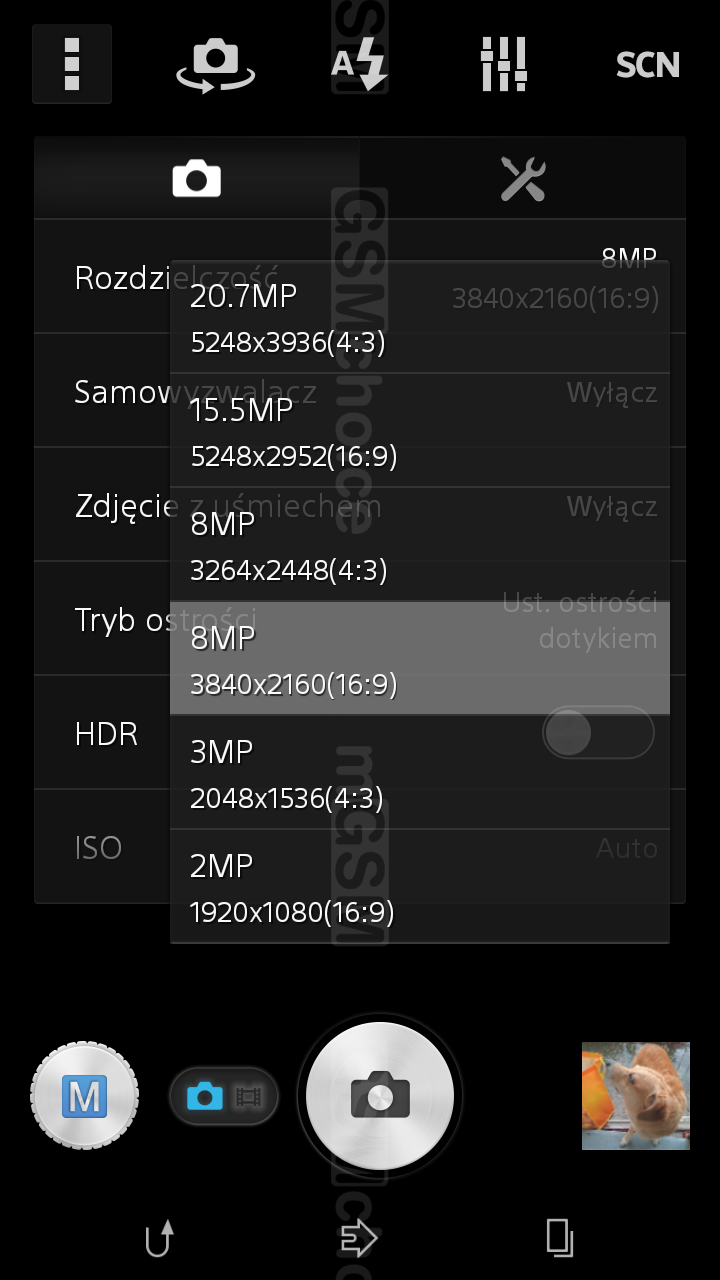
Task: Open SCN scene selection
Action: click(647, 65)
